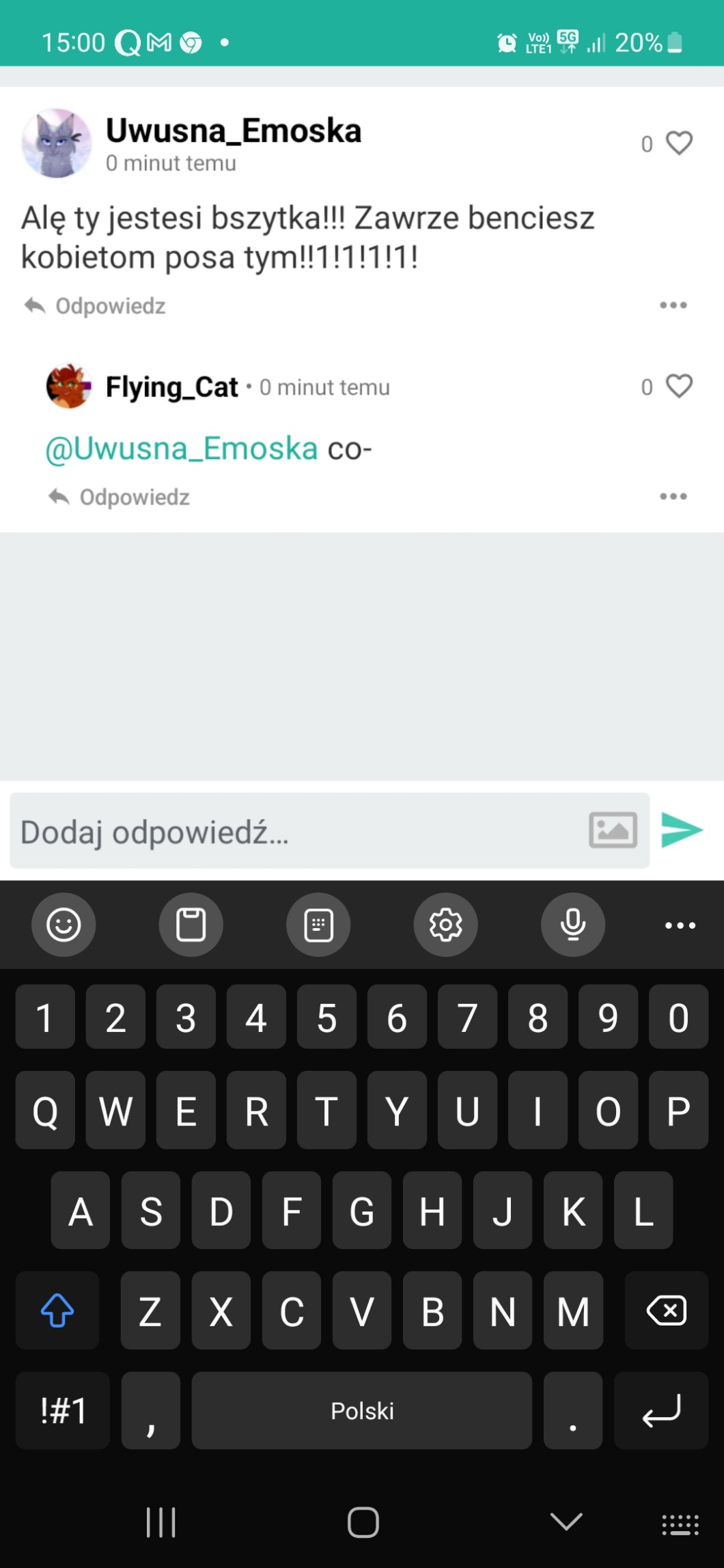Open Uwusna_Emoska's profile avatar

tap(57, 143)
